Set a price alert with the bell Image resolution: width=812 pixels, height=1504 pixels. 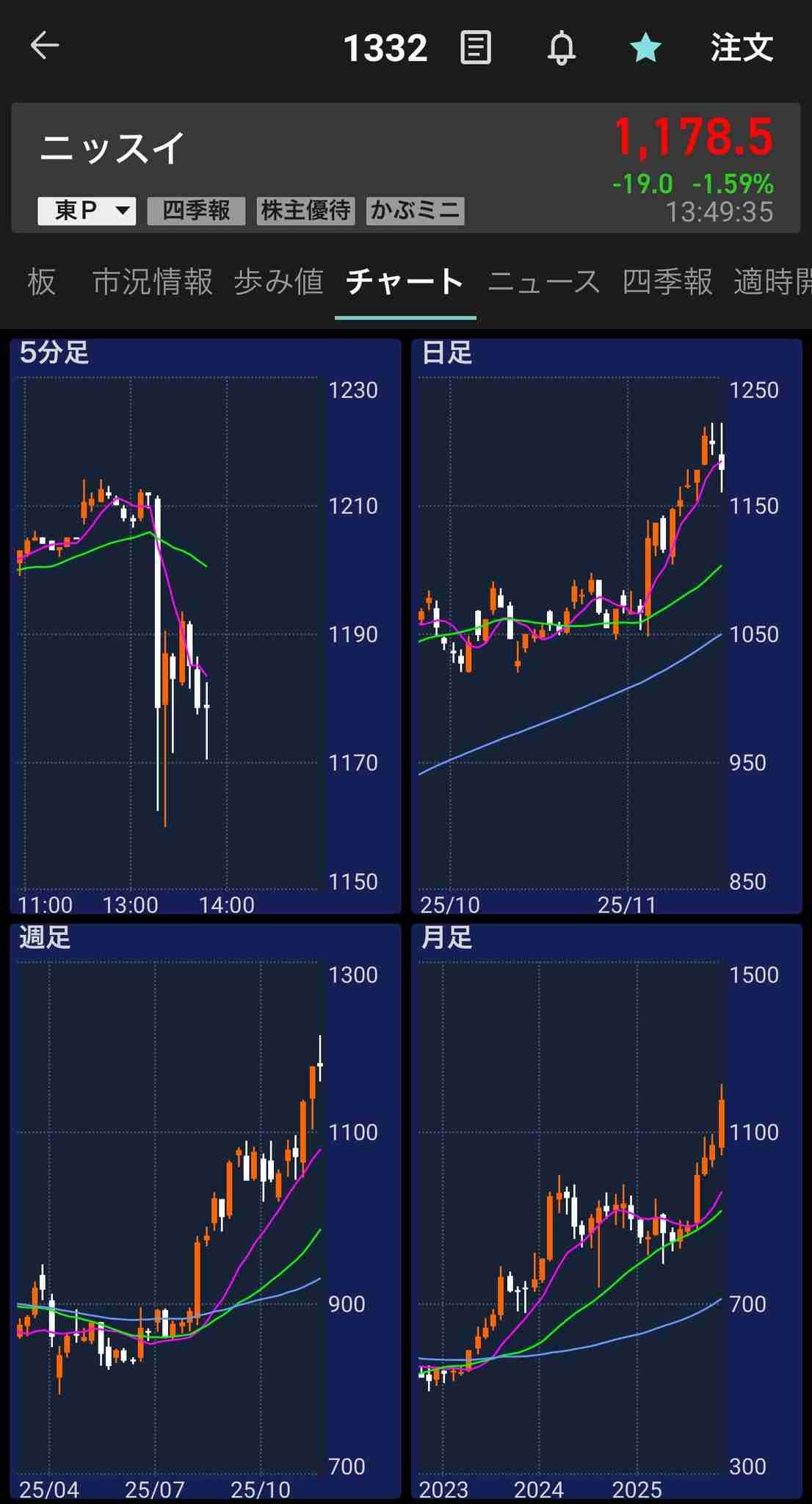(x=562, y=48)
